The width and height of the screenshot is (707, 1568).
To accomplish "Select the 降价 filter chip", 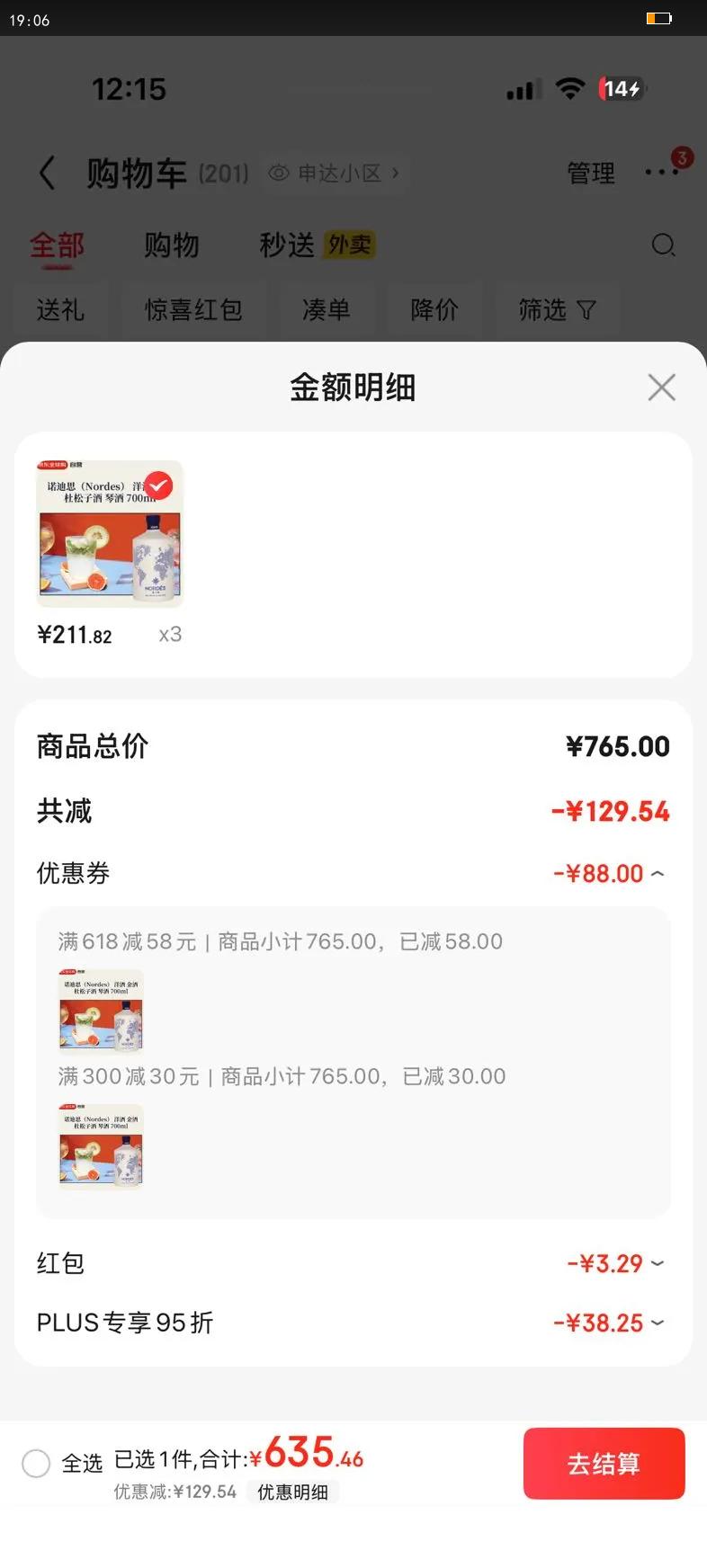I will tap(434, 310).
